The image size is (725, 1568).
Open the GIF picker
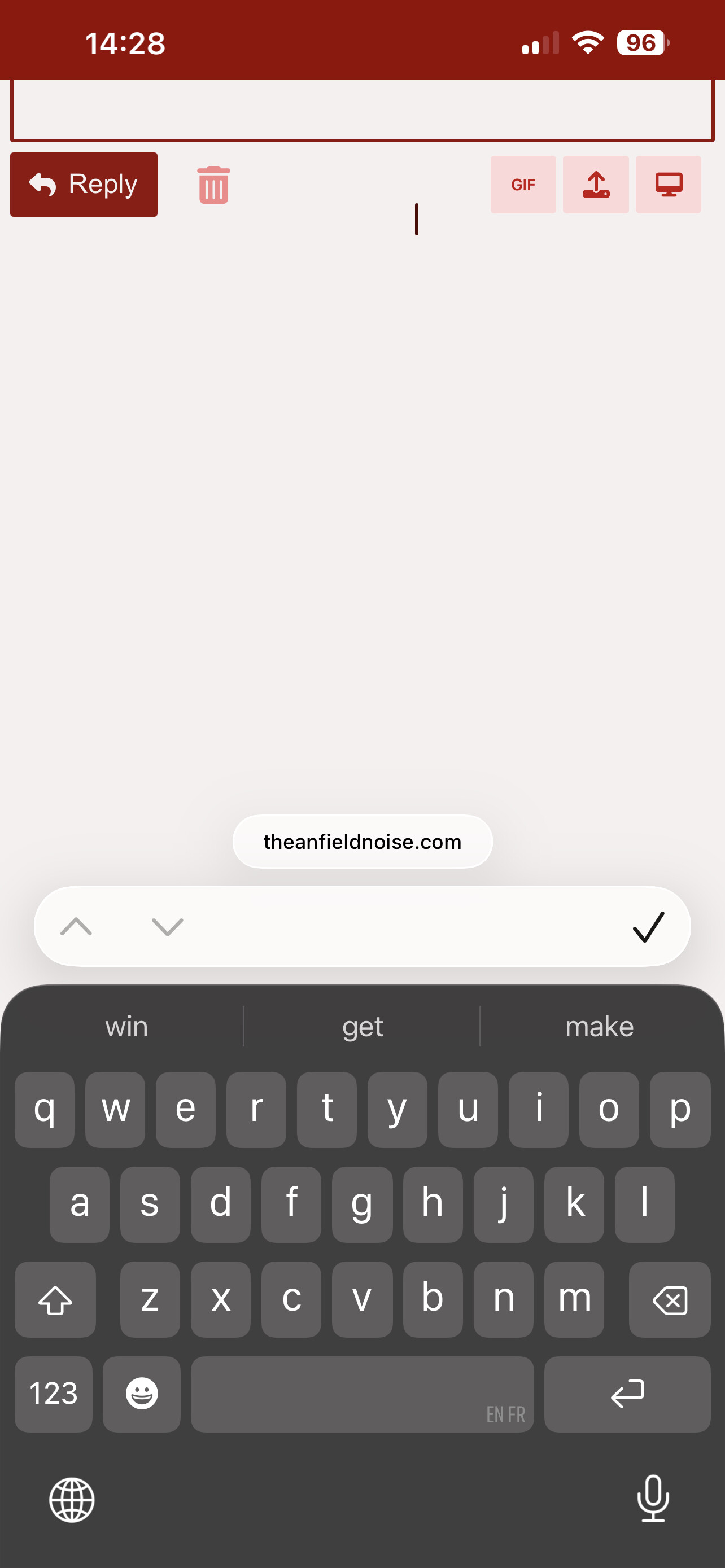coord(523,185)
